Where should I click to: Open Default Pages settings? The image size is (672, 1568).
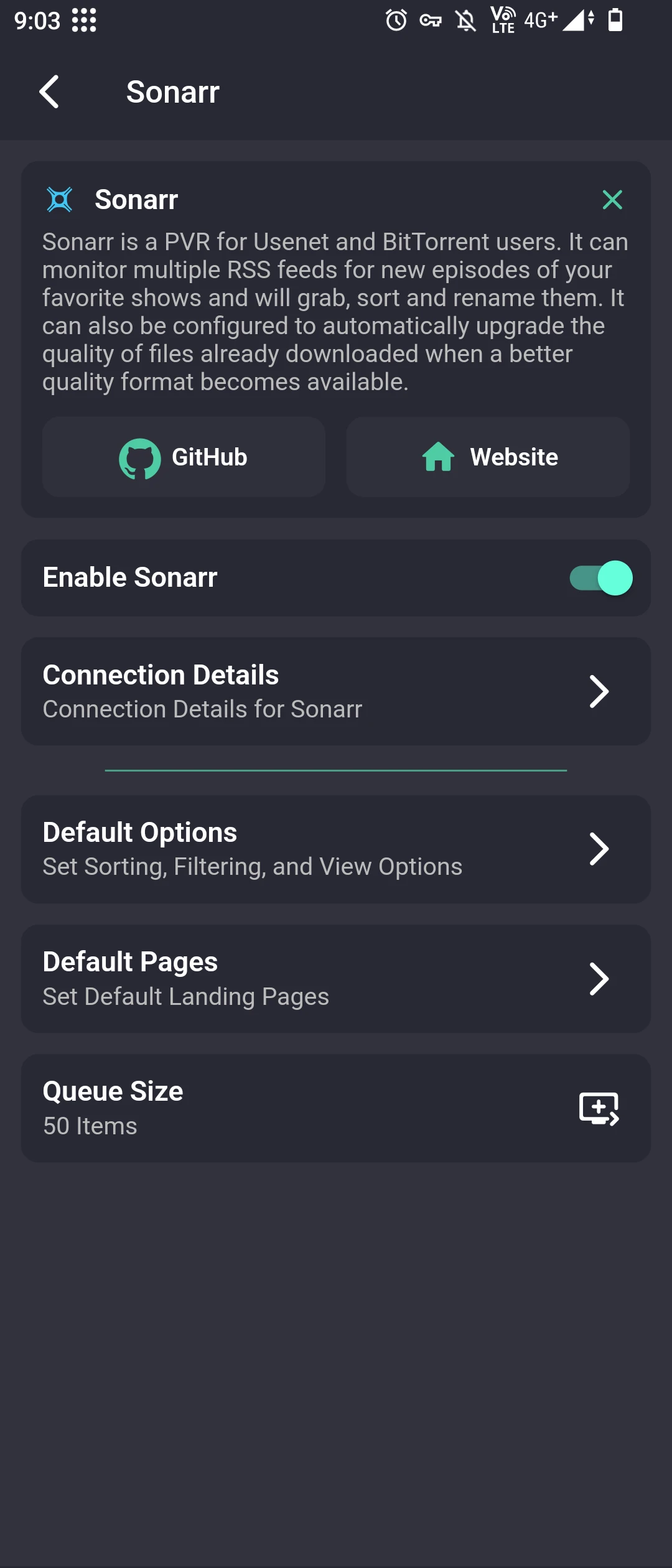tap(336, 979)
